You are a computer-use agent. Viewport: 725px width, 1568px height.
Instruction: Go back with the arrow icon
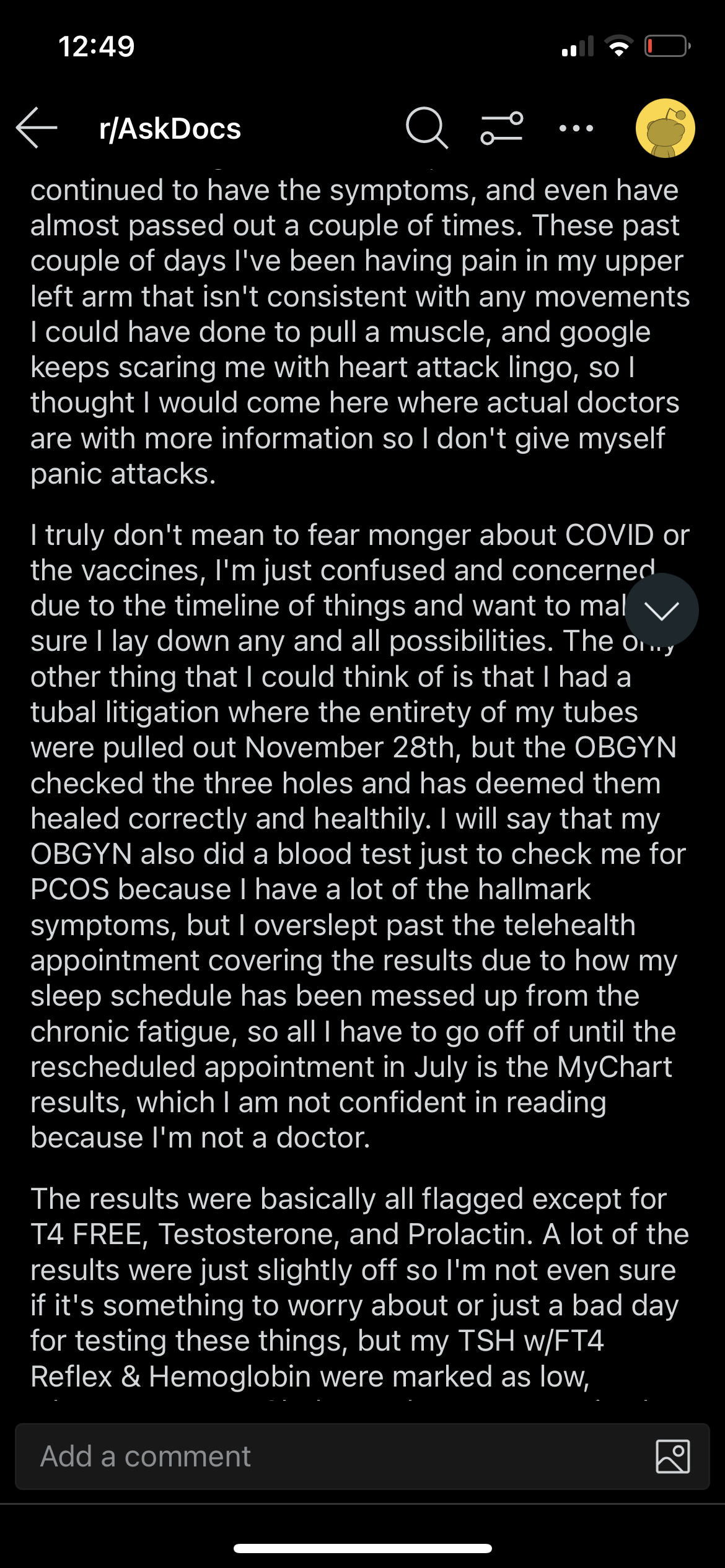coord(37,128)
